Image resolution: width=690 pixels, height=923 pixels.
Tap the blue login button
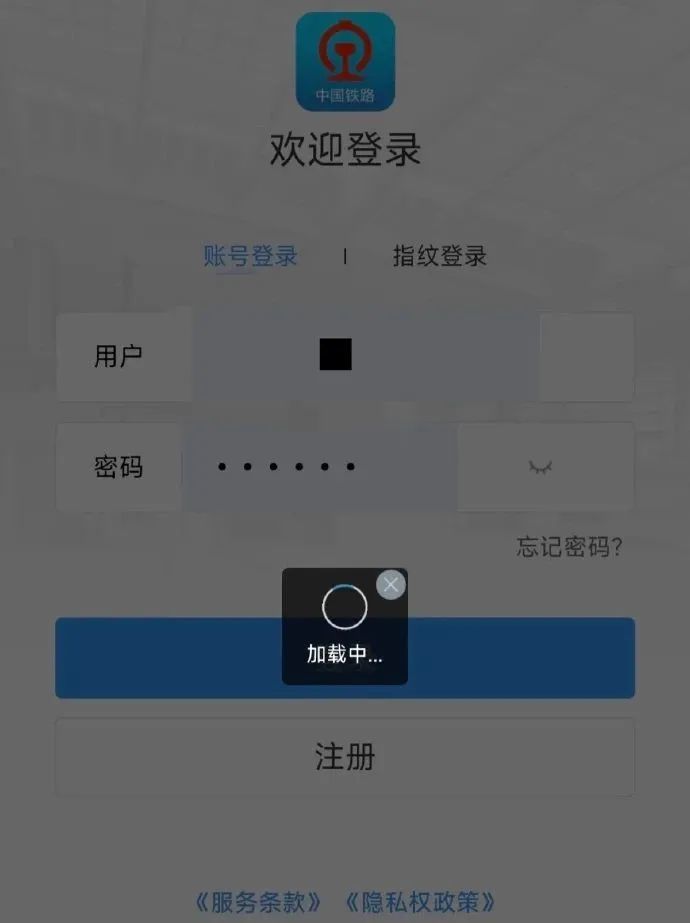click(x=345, y=658)
